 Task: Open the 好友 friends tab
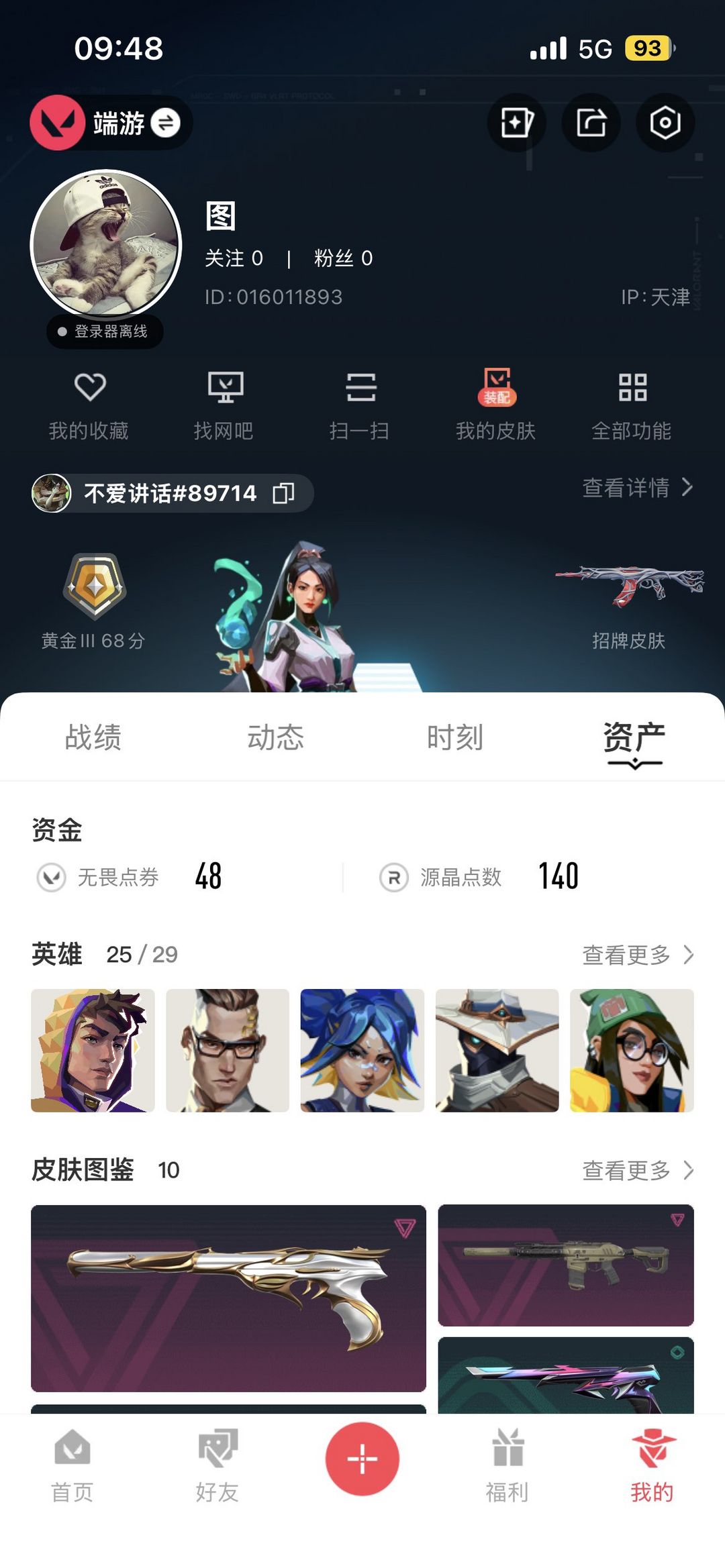[x=217, y=1467]
